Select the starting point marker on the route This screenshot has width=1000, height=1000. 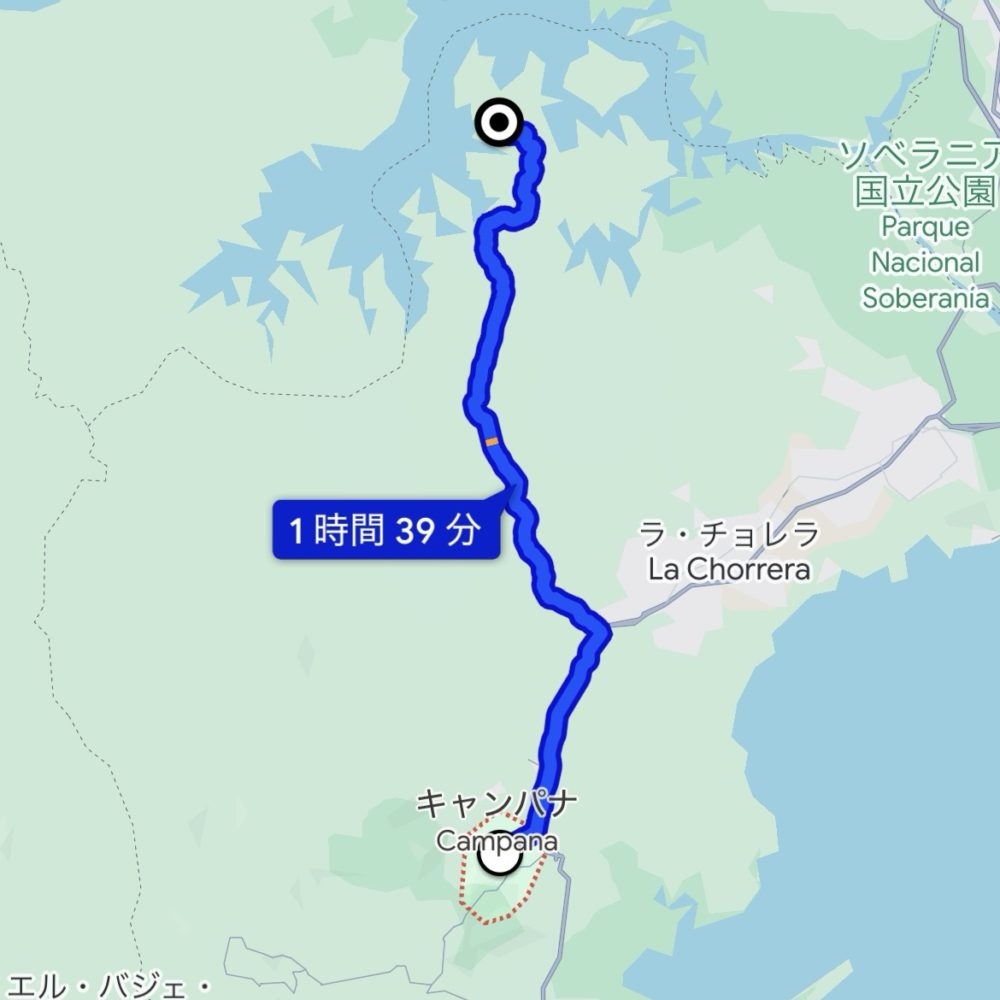(x=500, y=124)
